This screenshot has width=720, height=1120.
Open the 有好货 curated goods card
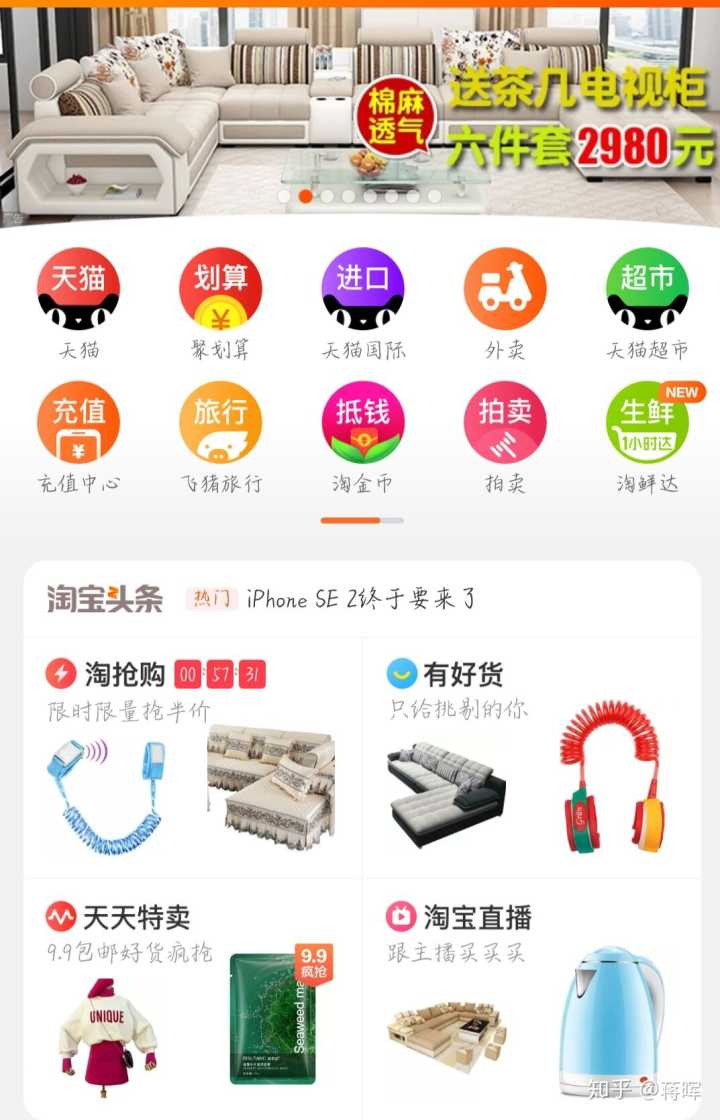pyautogui.click(x=530, y=760)
